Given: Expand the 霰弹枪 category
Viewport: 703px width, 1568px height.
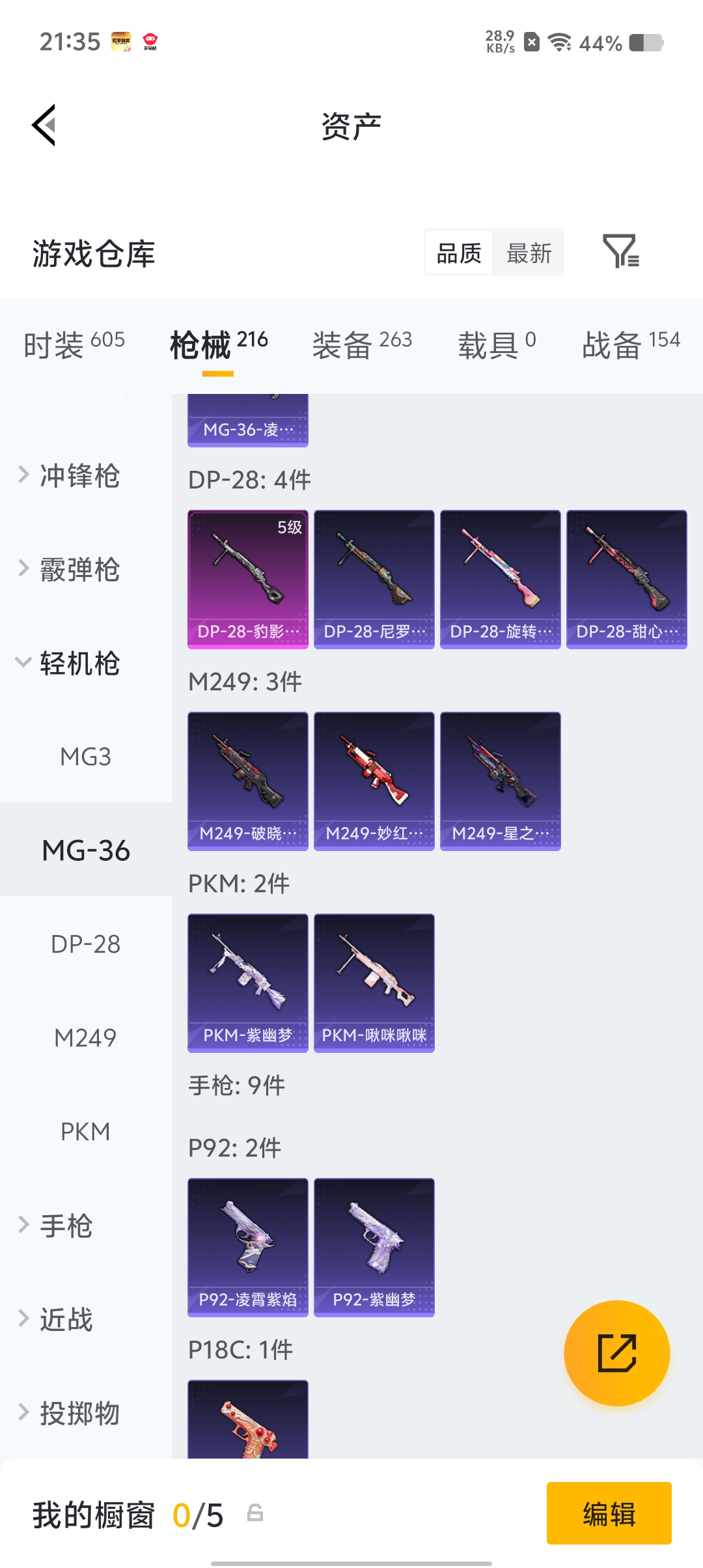Looking at the screenshot, I should 79,570.
